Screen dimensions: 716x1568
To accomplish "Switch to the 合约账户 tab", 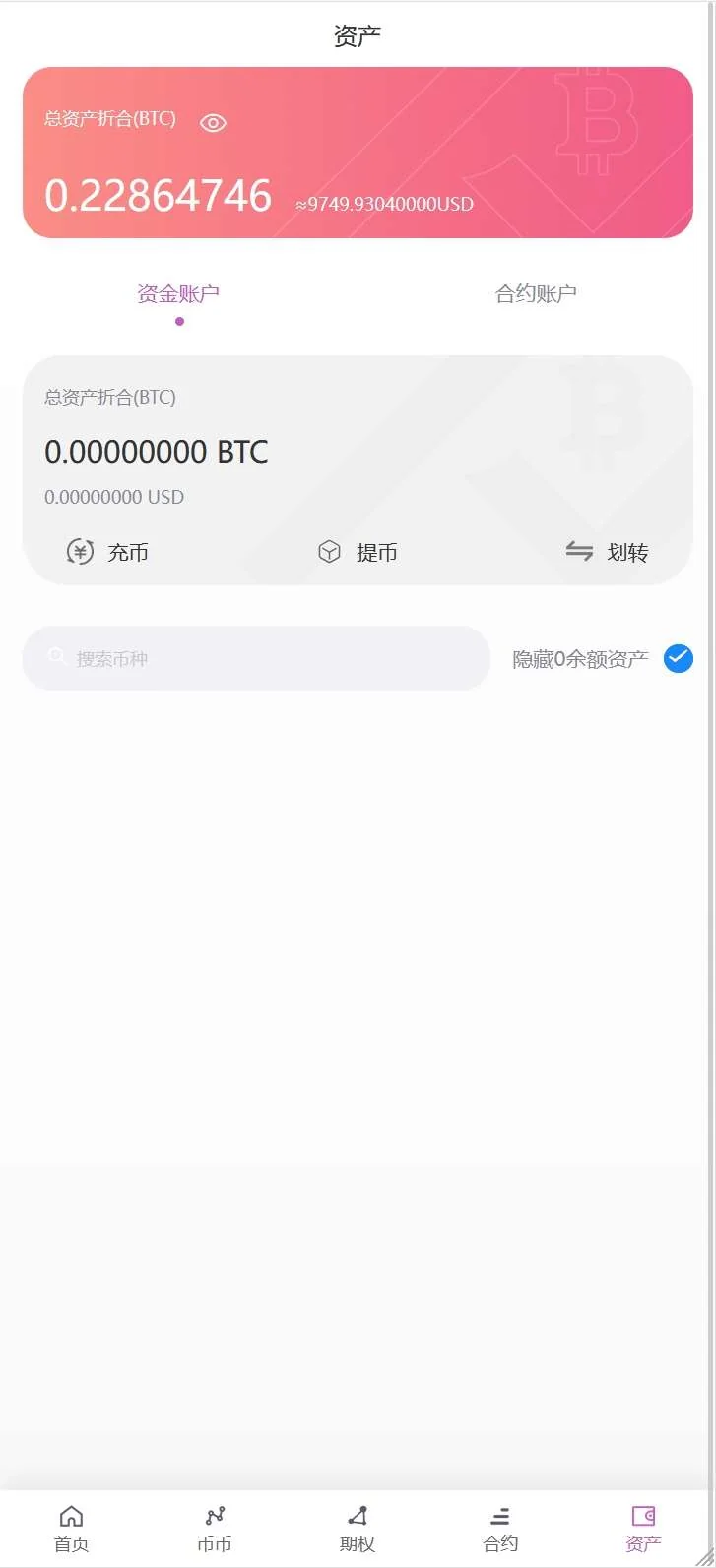I will point(536,293).
